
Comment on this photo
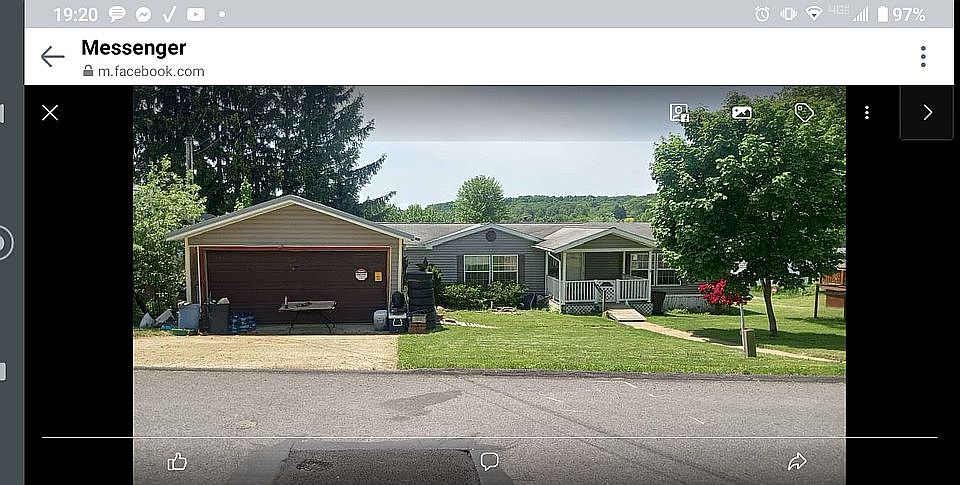489,461
